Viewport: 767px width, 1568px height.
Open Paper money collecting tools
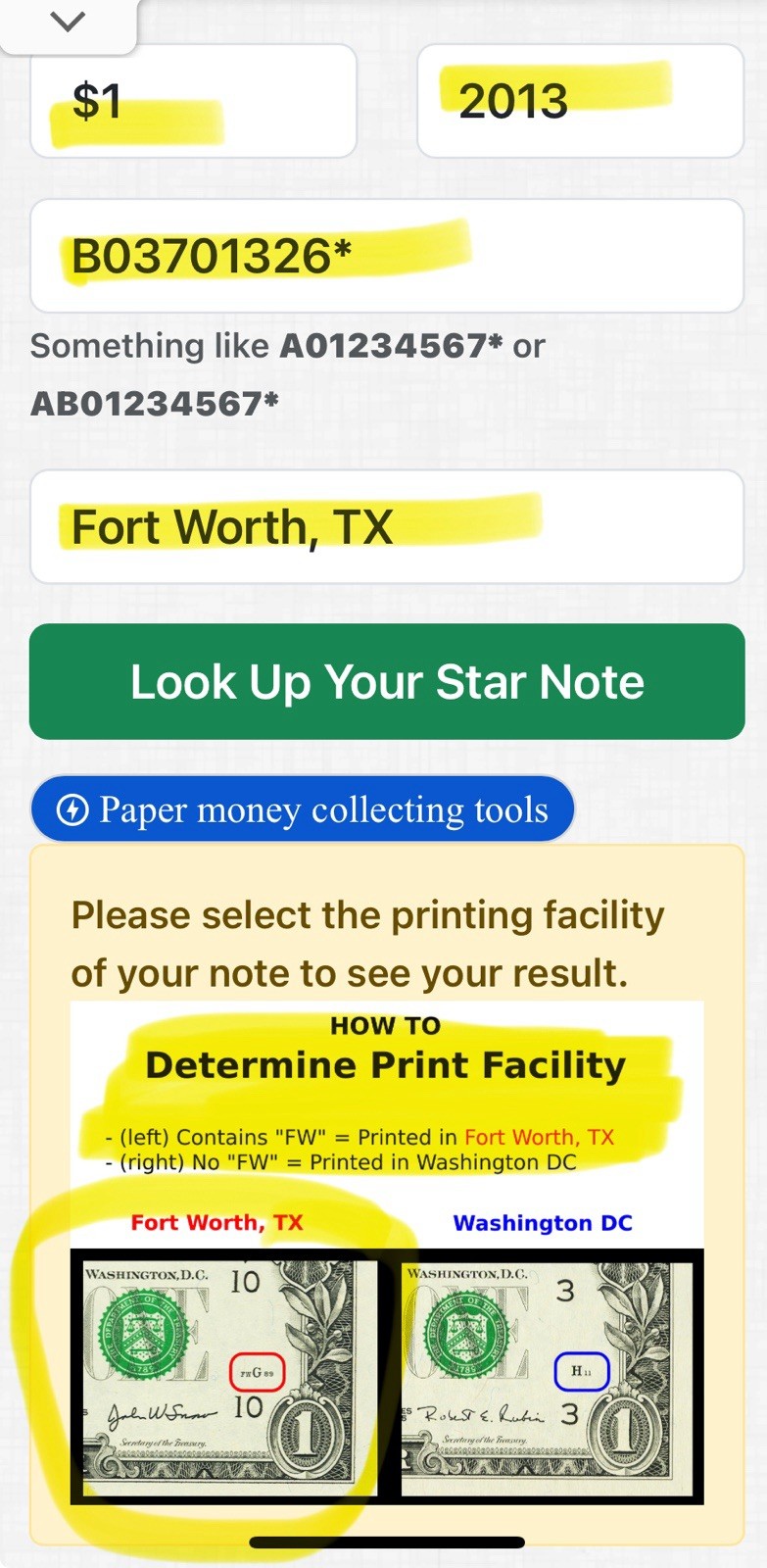(x=303, y=809)
